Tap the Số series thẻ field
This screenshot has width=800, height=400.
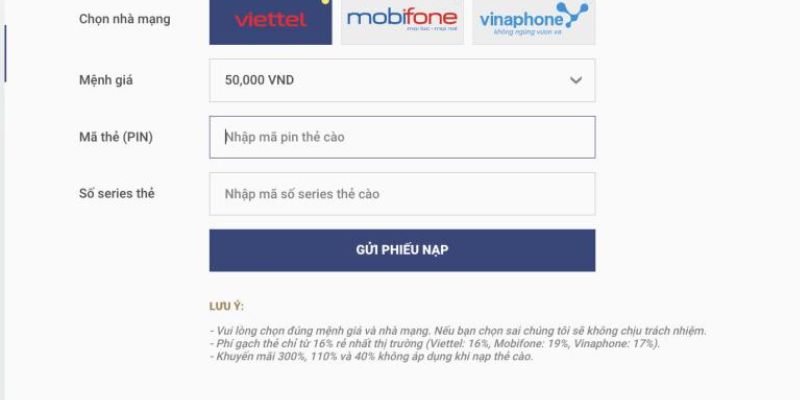click(402, 194)
